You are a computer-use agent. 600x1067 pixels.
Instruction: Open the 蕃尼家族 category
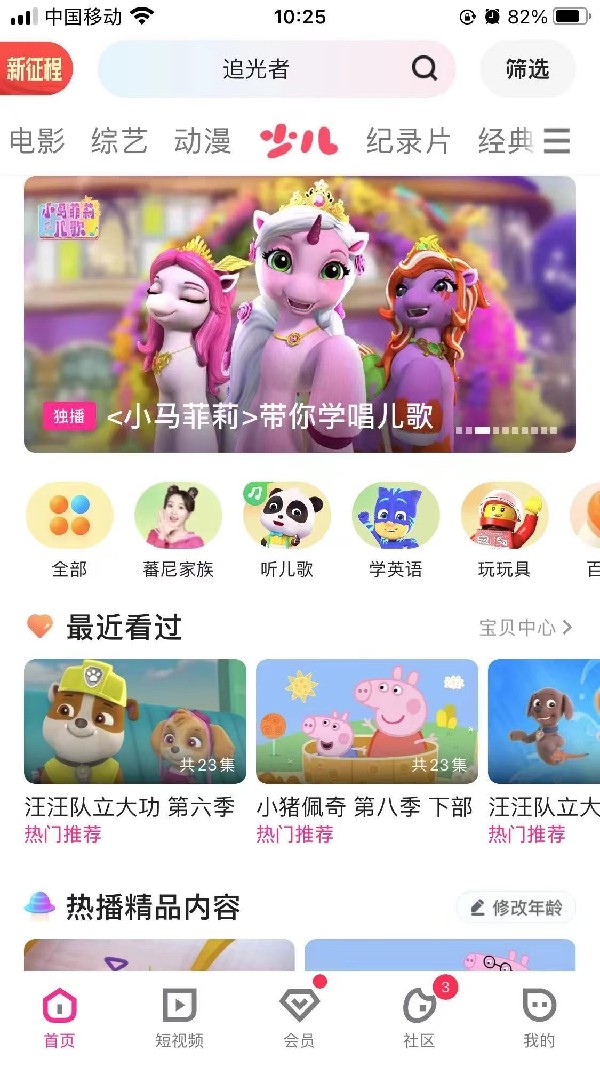pos(178,528)
